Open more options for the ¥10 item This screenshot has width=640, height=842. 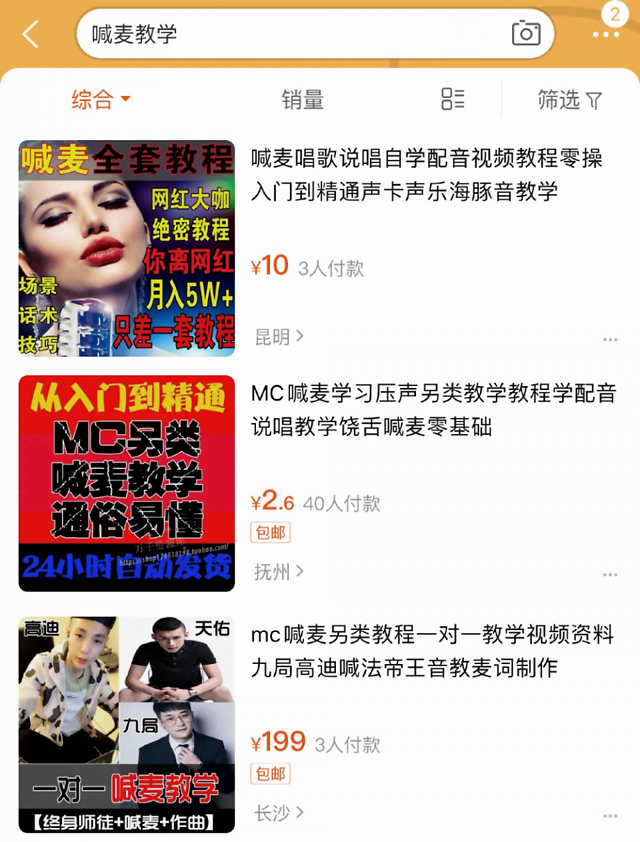coord(610,340)
